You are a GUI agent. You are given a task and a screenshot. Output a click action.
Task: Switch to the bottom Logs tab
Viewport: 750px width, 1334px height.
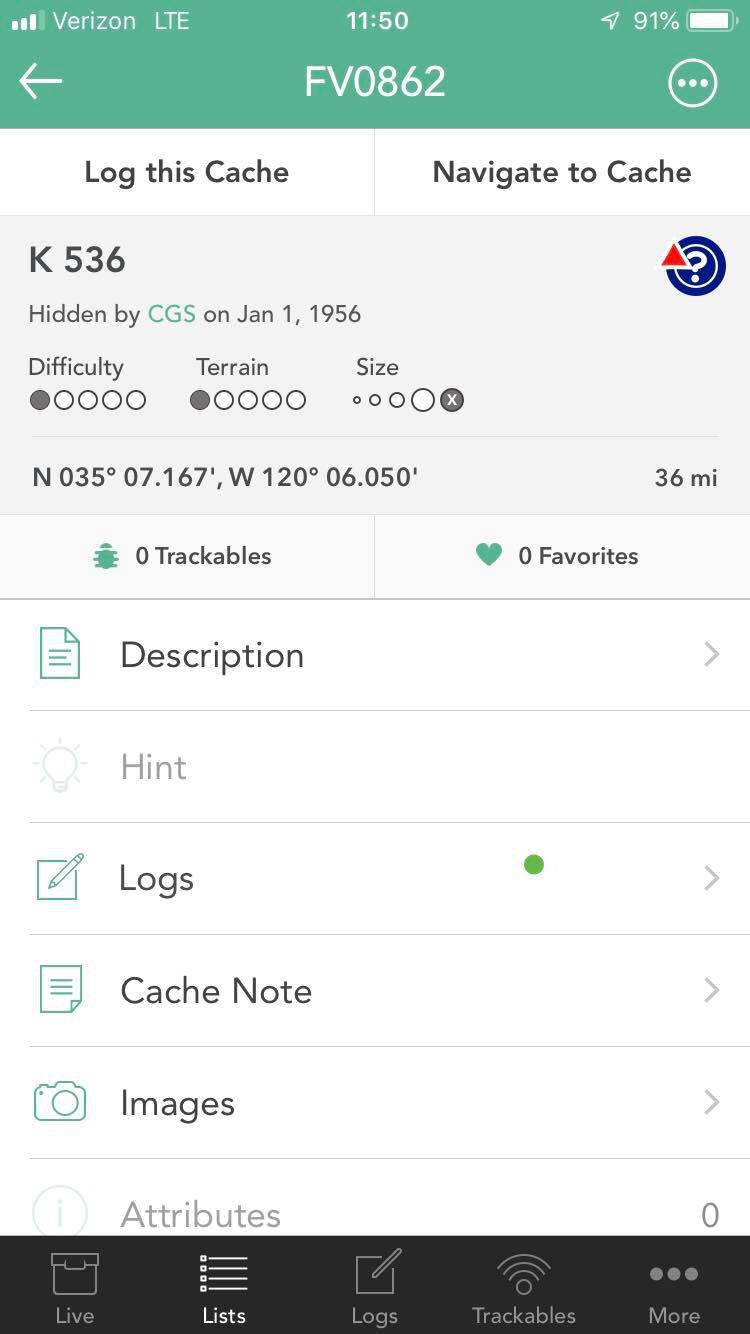tap(375, 1287)
